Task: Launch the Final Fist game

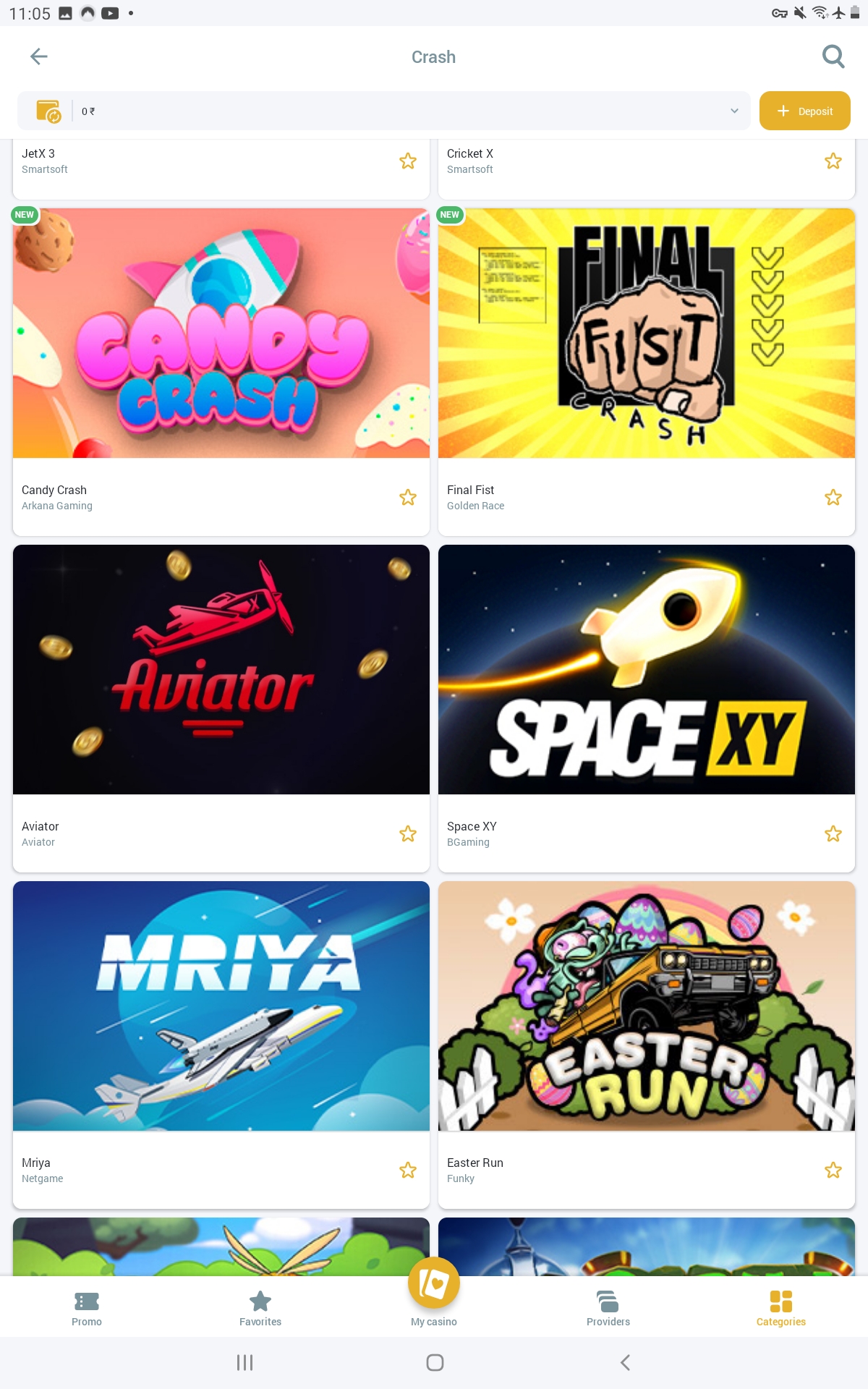Action: pos(647,334)
